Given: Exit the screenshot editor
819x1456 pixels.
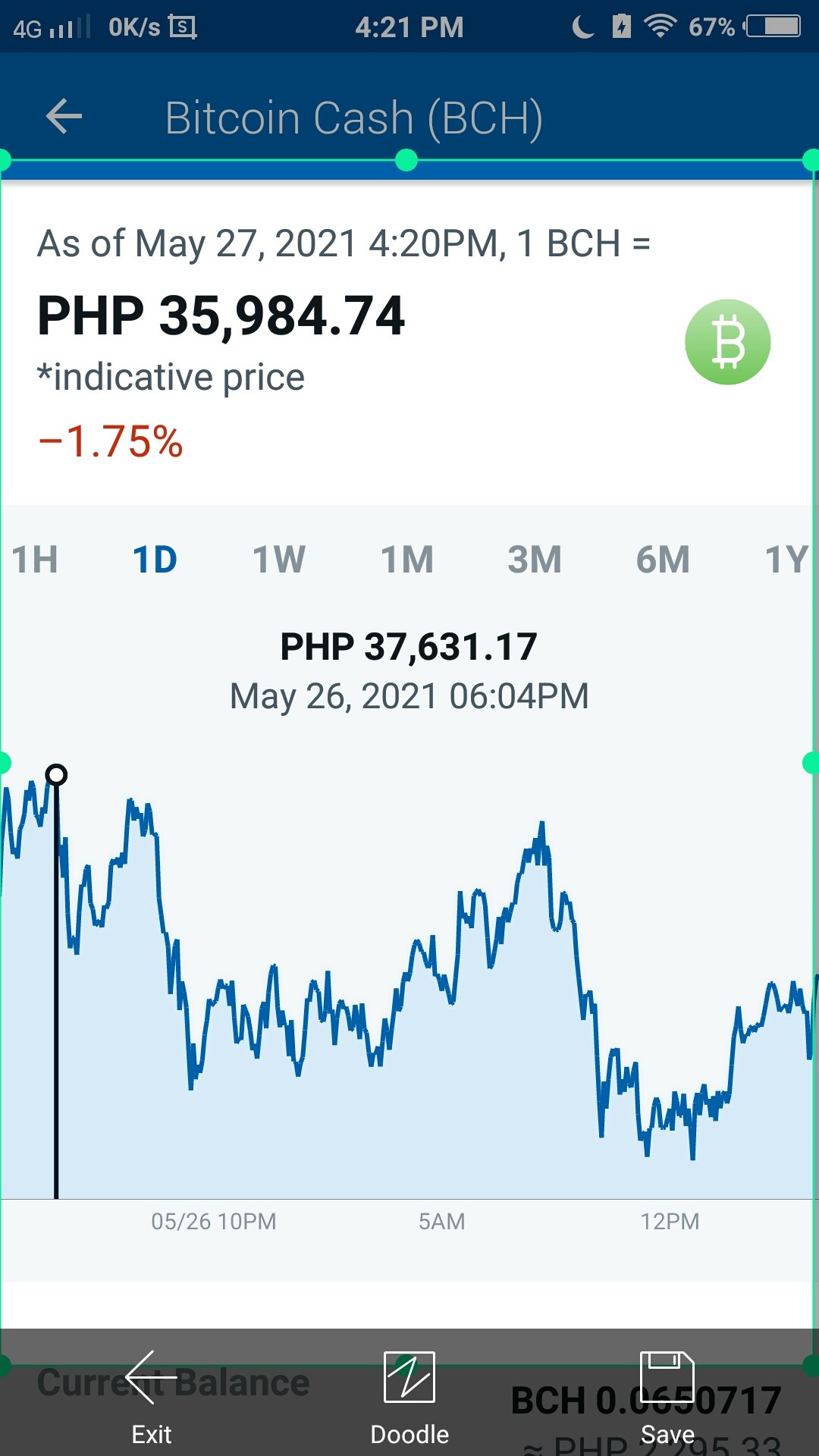Looking at the screenshot, I should (152, 1399).
